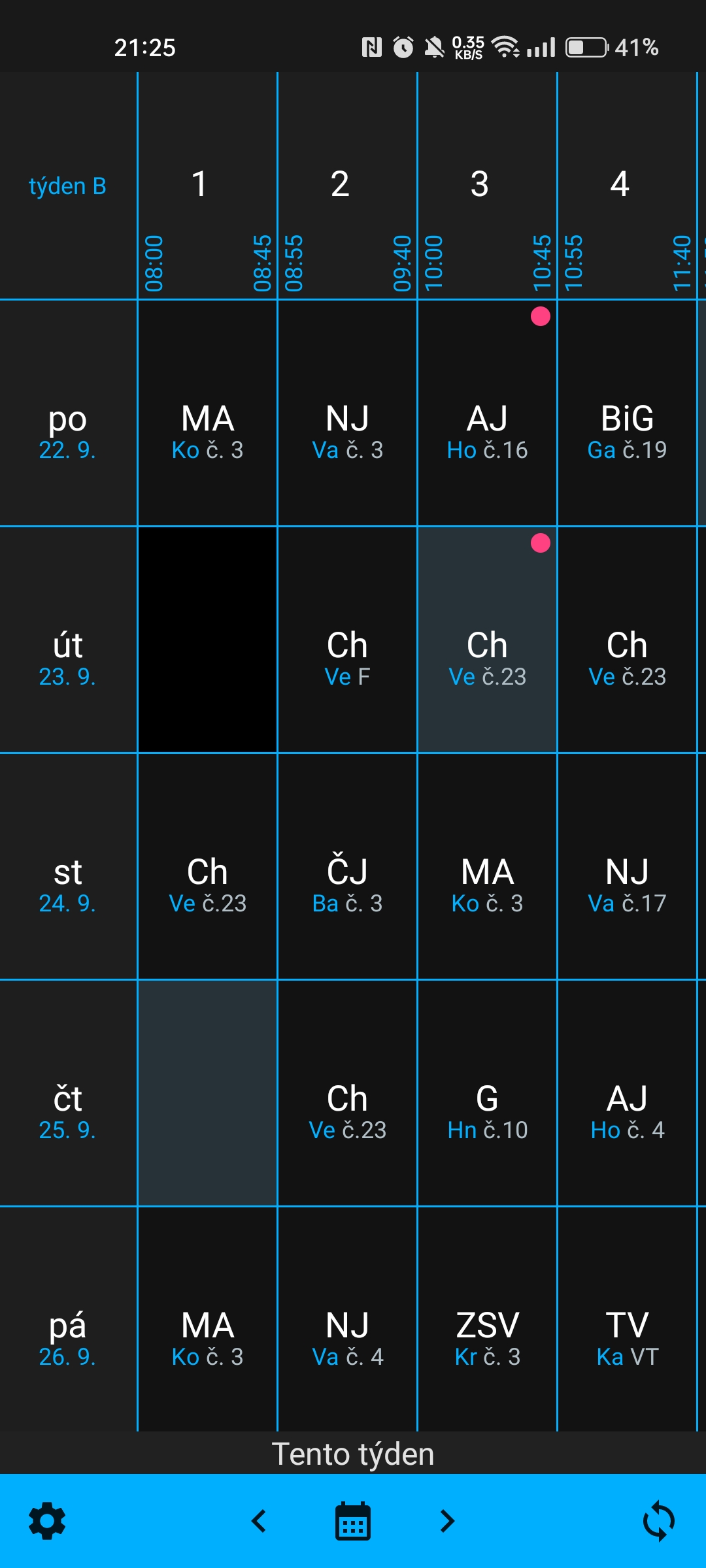
Task: Go to previous week with left chevron
Action: click(259, 1522)
